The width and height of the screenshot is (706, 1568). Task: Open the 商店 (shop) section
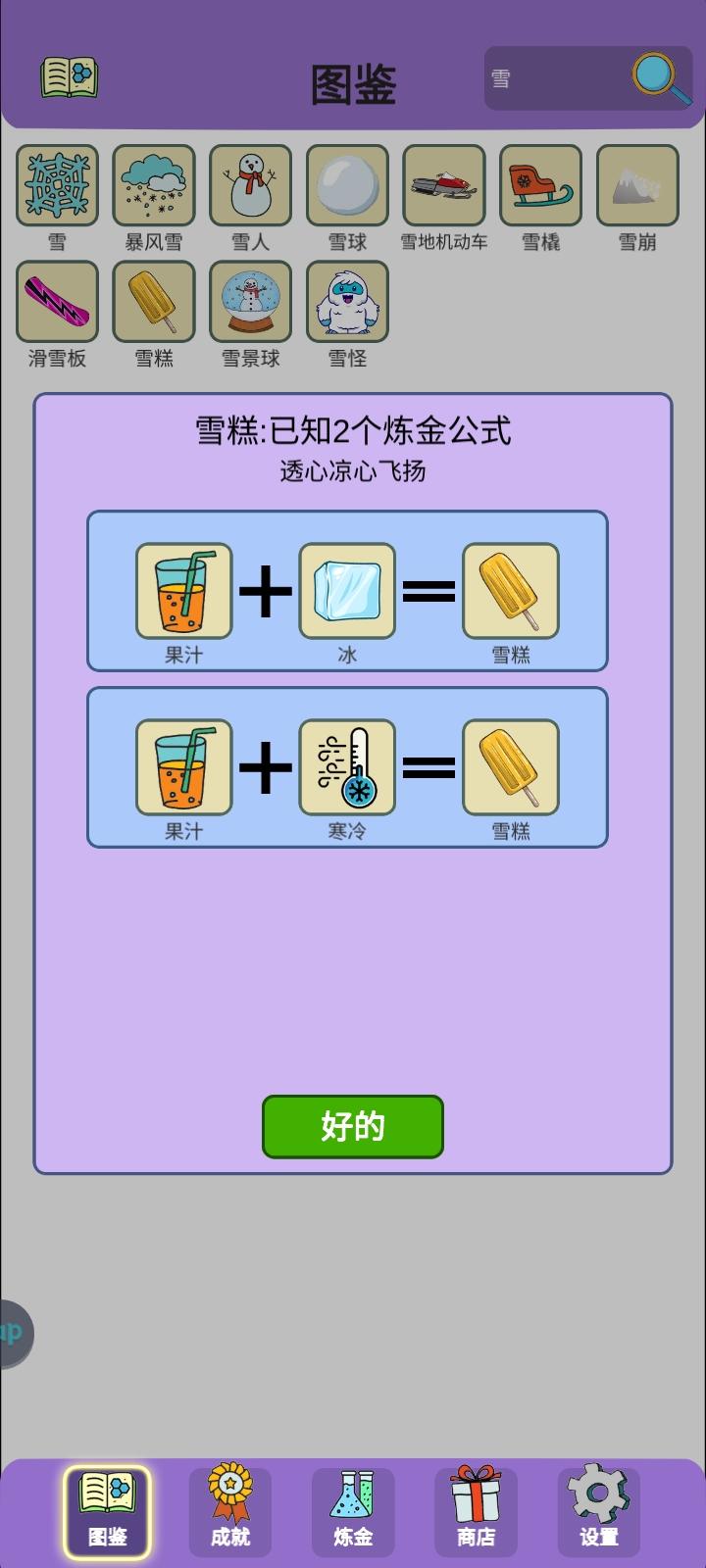475,1509
